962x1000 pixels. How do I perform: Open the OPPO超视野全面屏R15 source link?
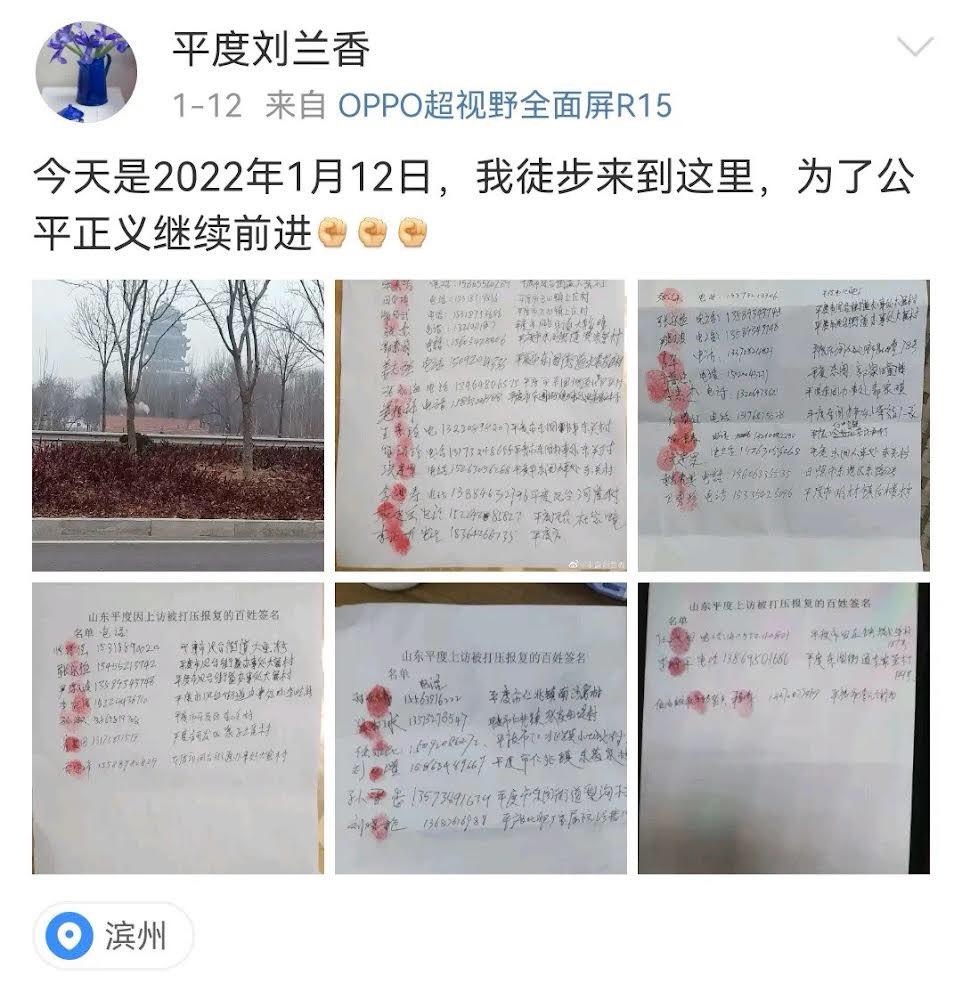504,105
